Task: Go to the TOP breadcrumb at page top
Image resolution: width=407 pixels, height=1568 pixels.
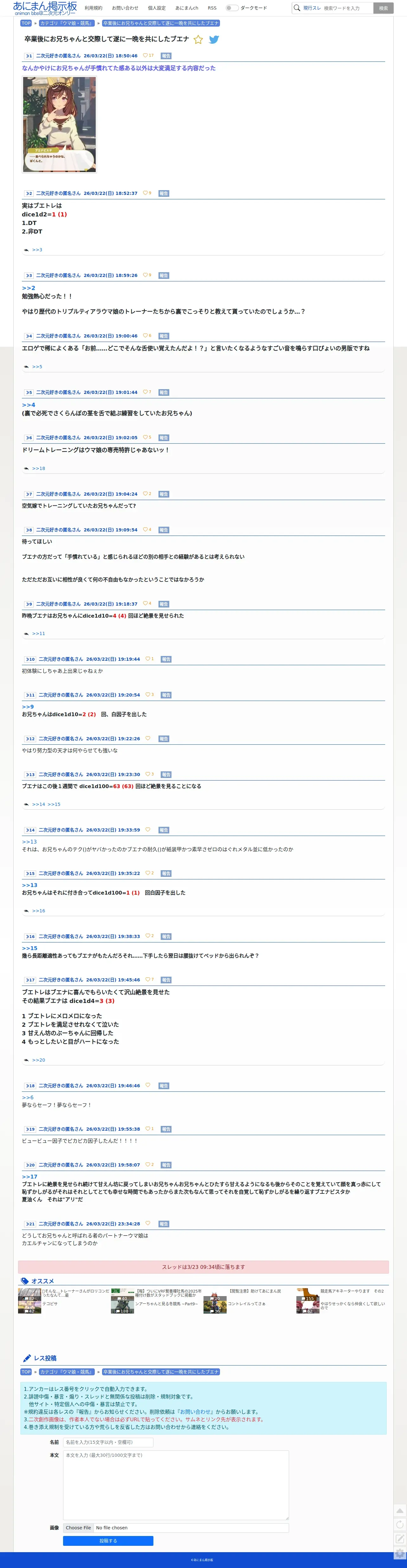Action: (x=26, y=23)
